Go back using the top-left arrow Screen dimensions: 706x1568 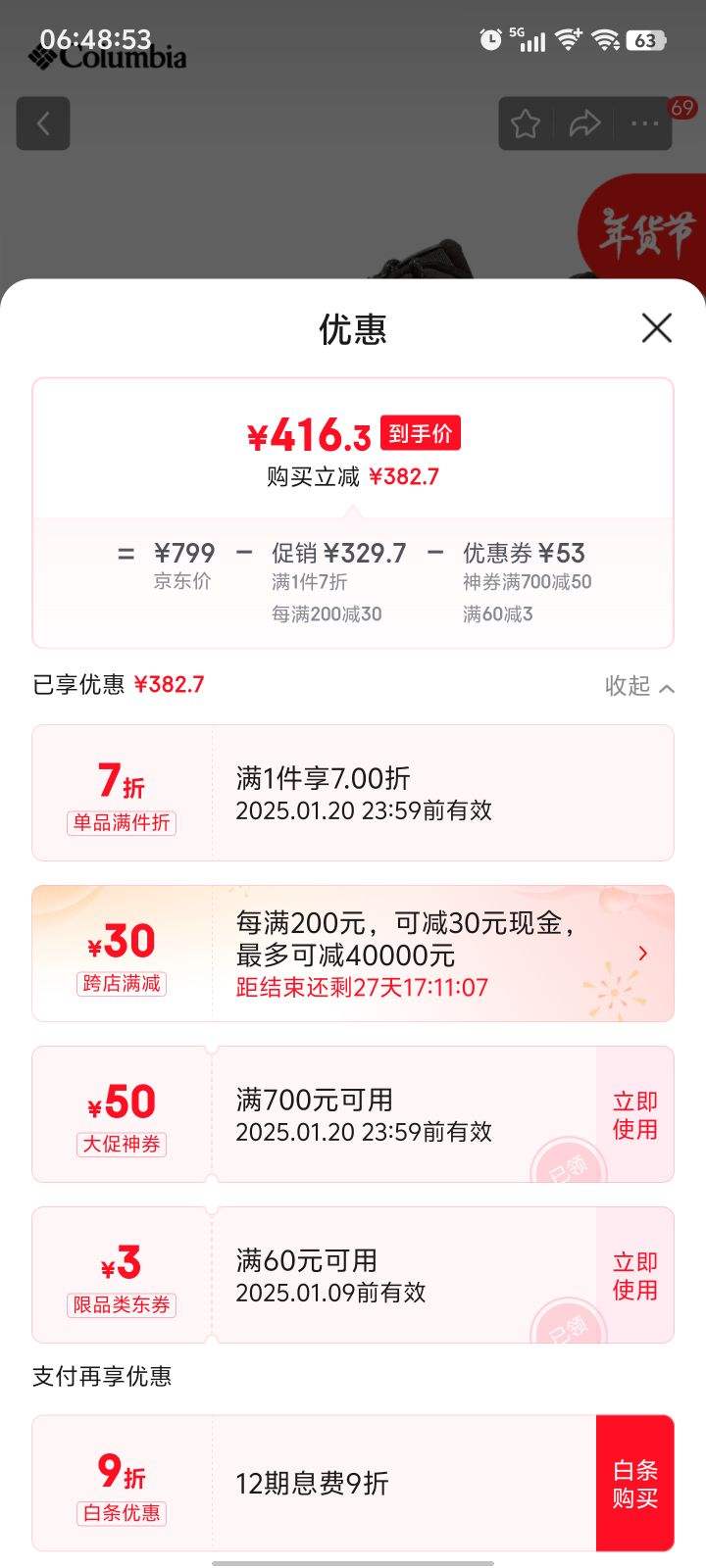point(43,123)
